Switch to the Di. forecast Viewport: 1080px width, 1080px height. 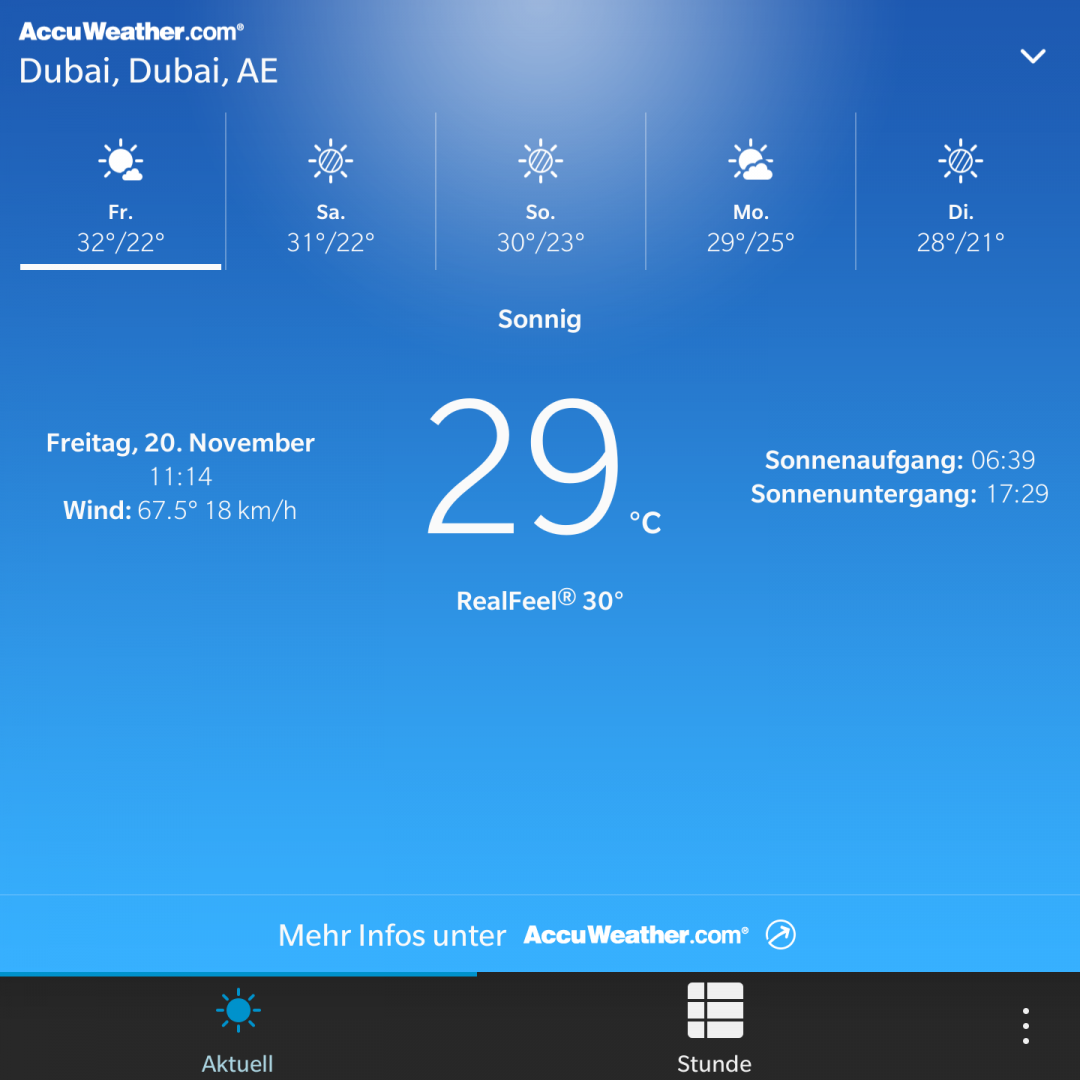pyautogui.click(x=961, y=193)
